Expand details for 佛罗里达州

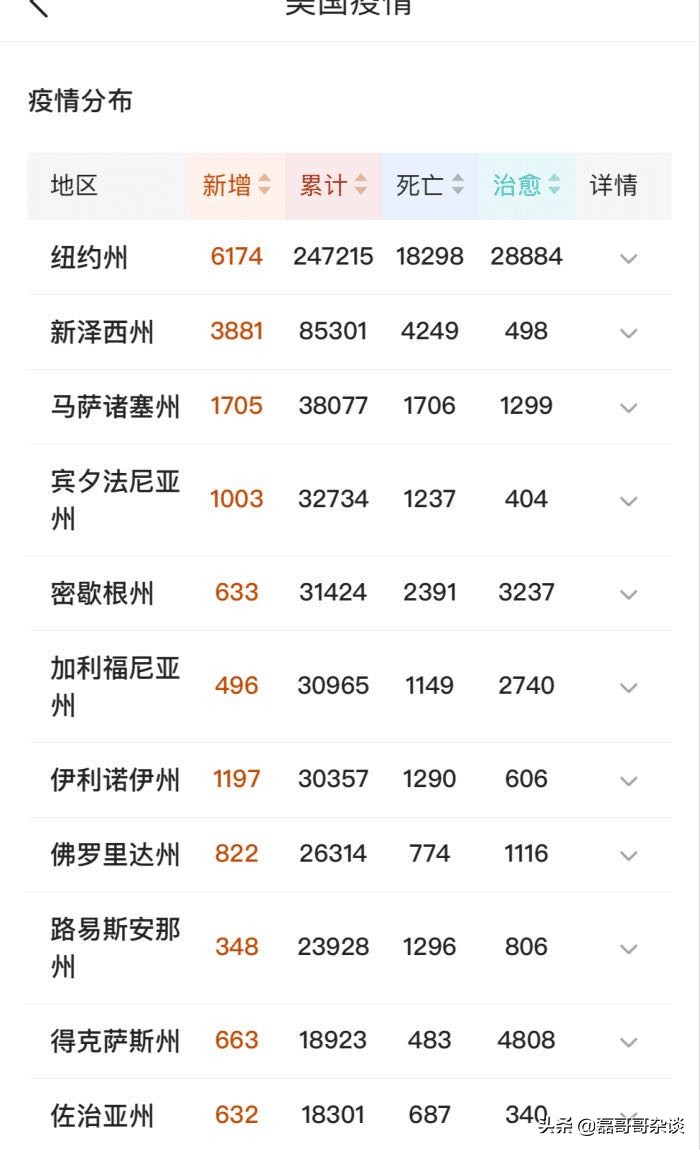click(628, 855)
